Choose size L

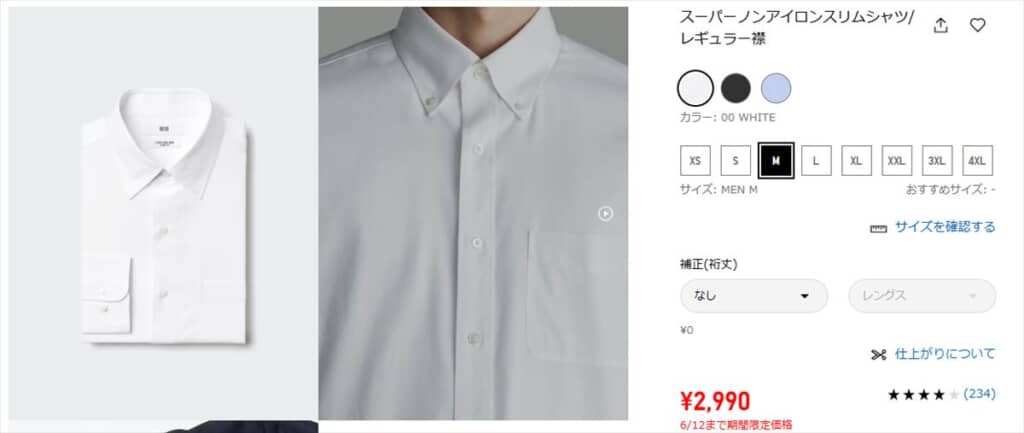[816, 160]
